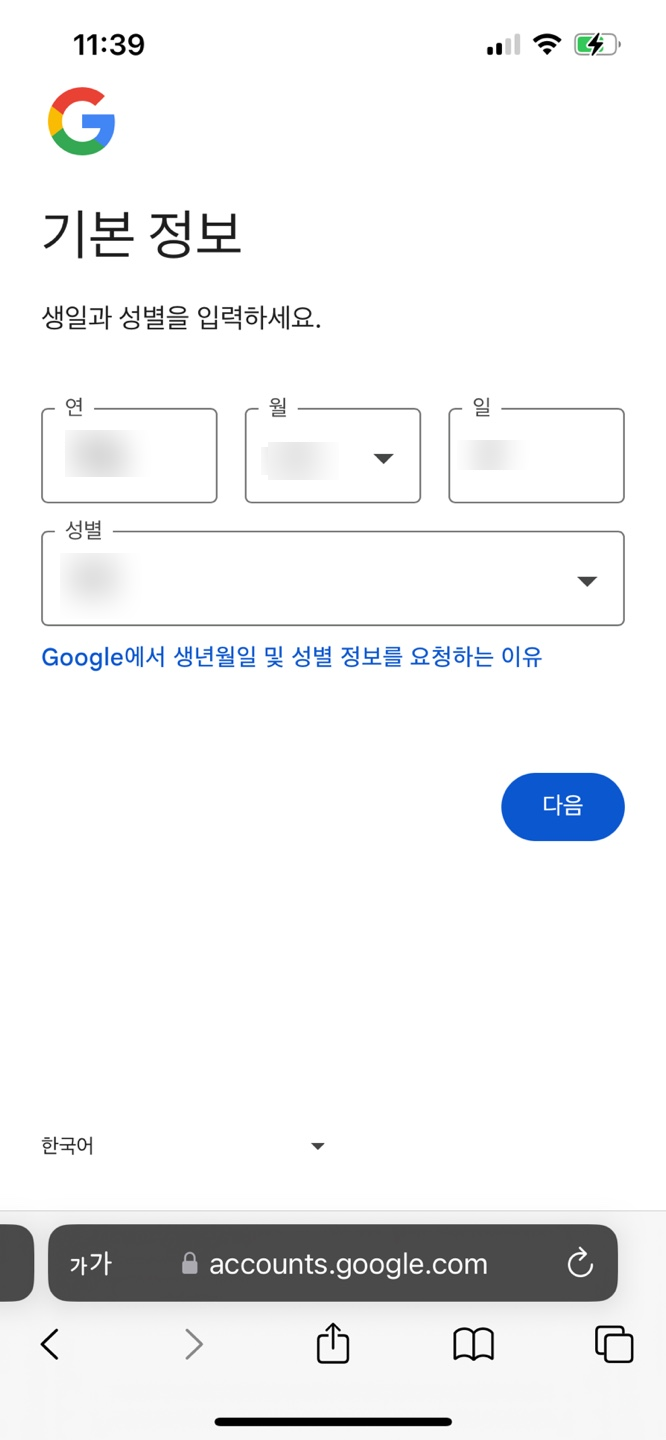666x1440 pixels.
Task: Open Safari bookmarks
Action: point(473,1345)
